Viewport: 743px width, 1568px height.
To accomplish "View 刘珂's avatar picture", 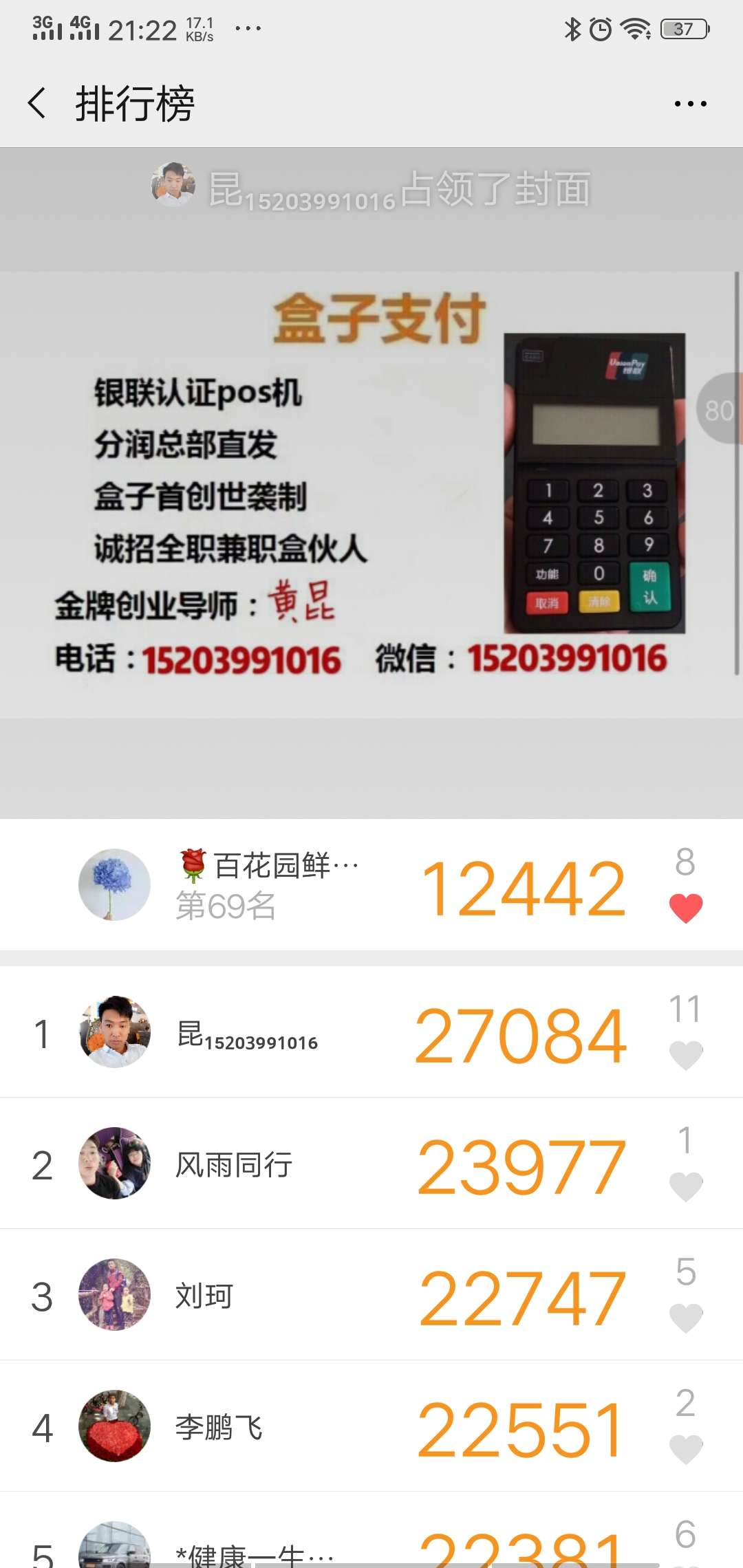I will (x=114, y=1296).
